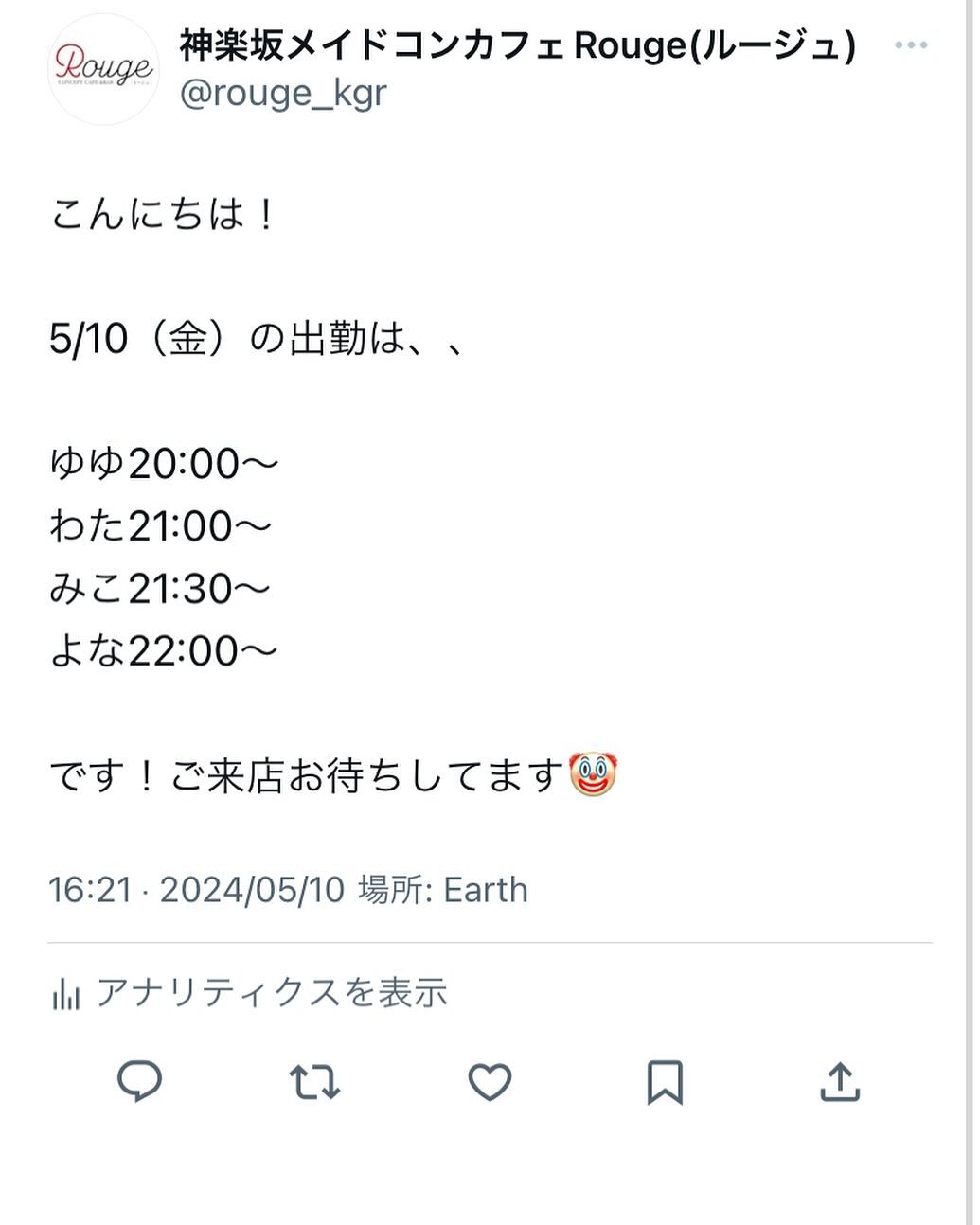
Task: Open the three-dot overflow menu
Action: (910, 45)
